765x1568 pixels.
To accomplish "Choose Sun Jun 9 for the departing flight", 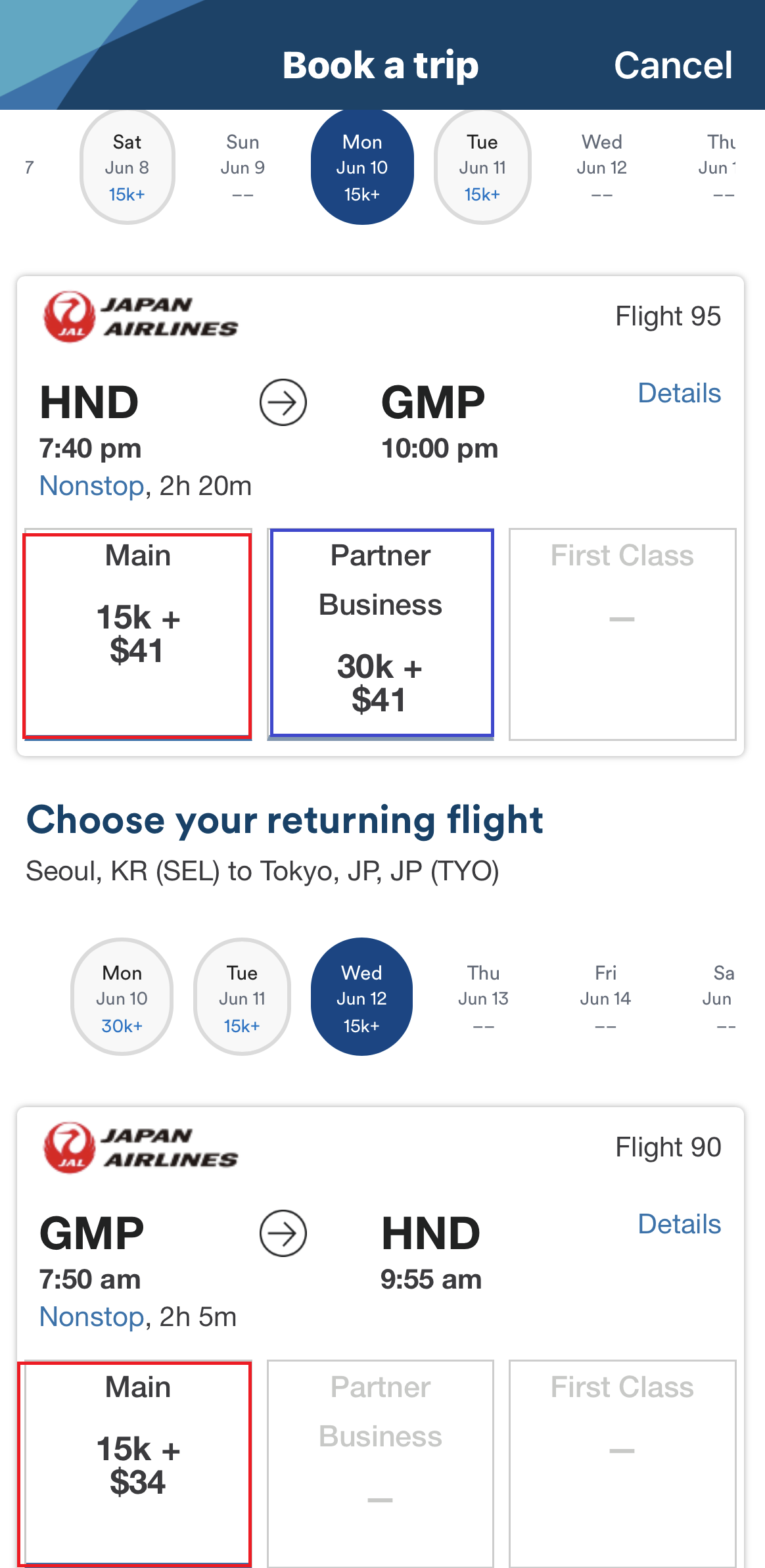I will pyautogui.click(x=243, y=167).
